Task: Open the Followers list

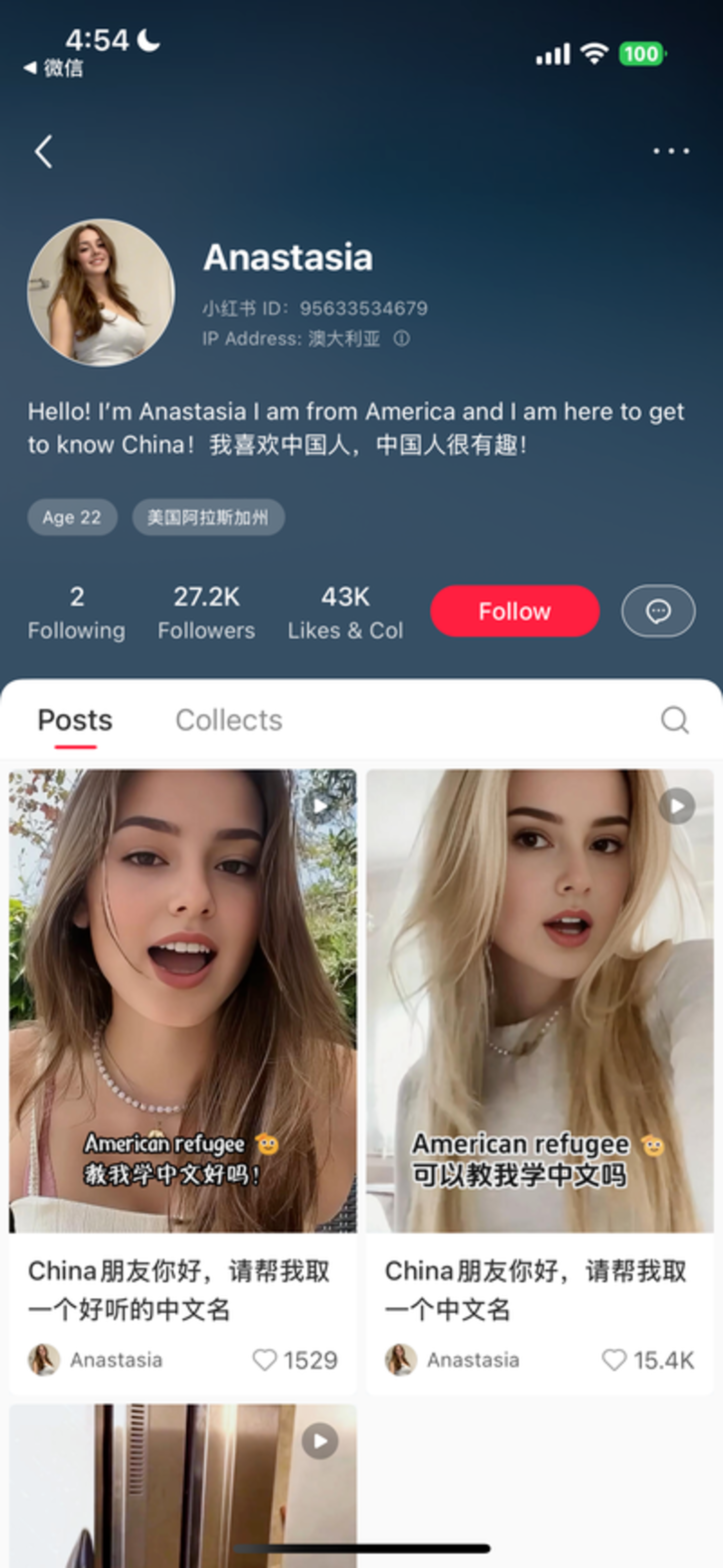Action: [x=206, y=612]
